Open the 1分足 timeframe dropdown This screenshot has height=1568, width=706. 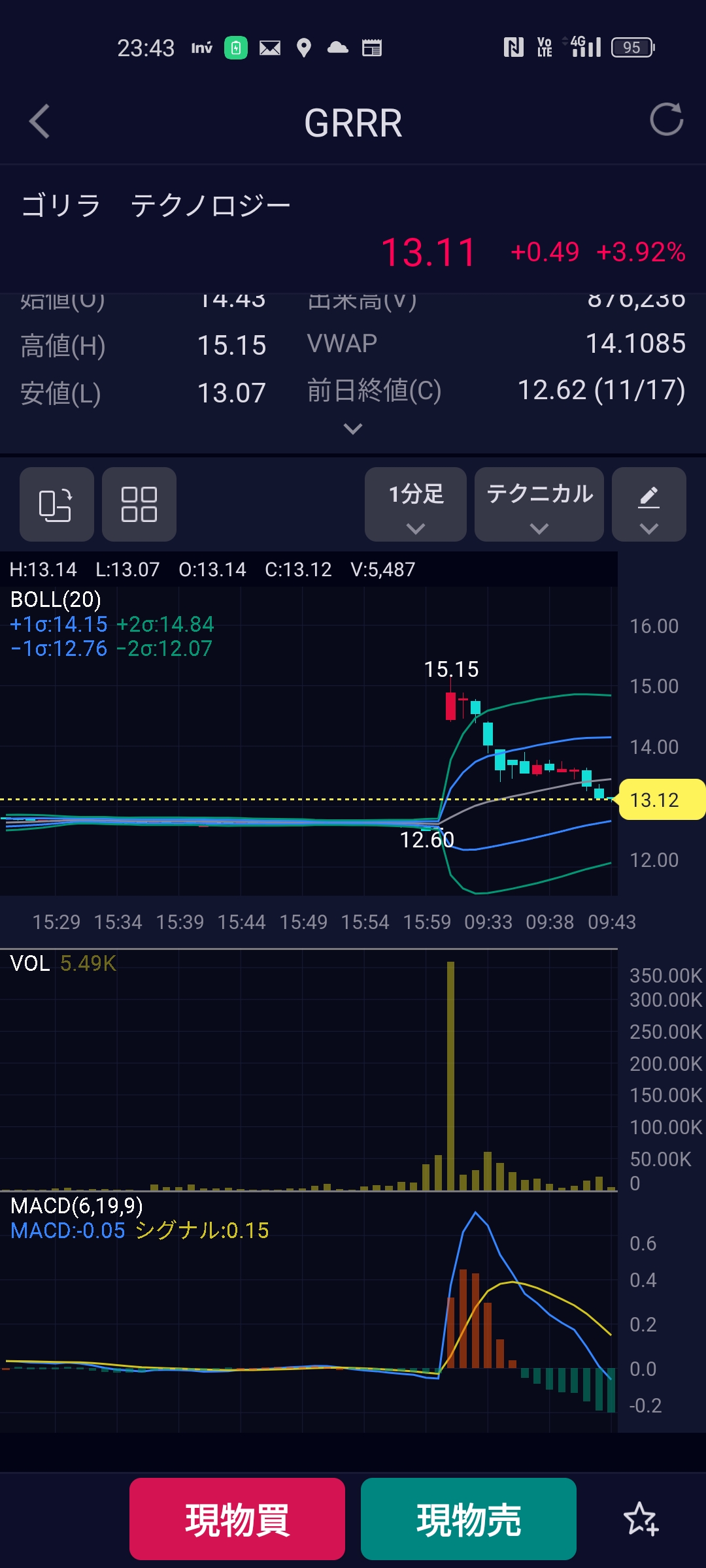pos(416,504)
